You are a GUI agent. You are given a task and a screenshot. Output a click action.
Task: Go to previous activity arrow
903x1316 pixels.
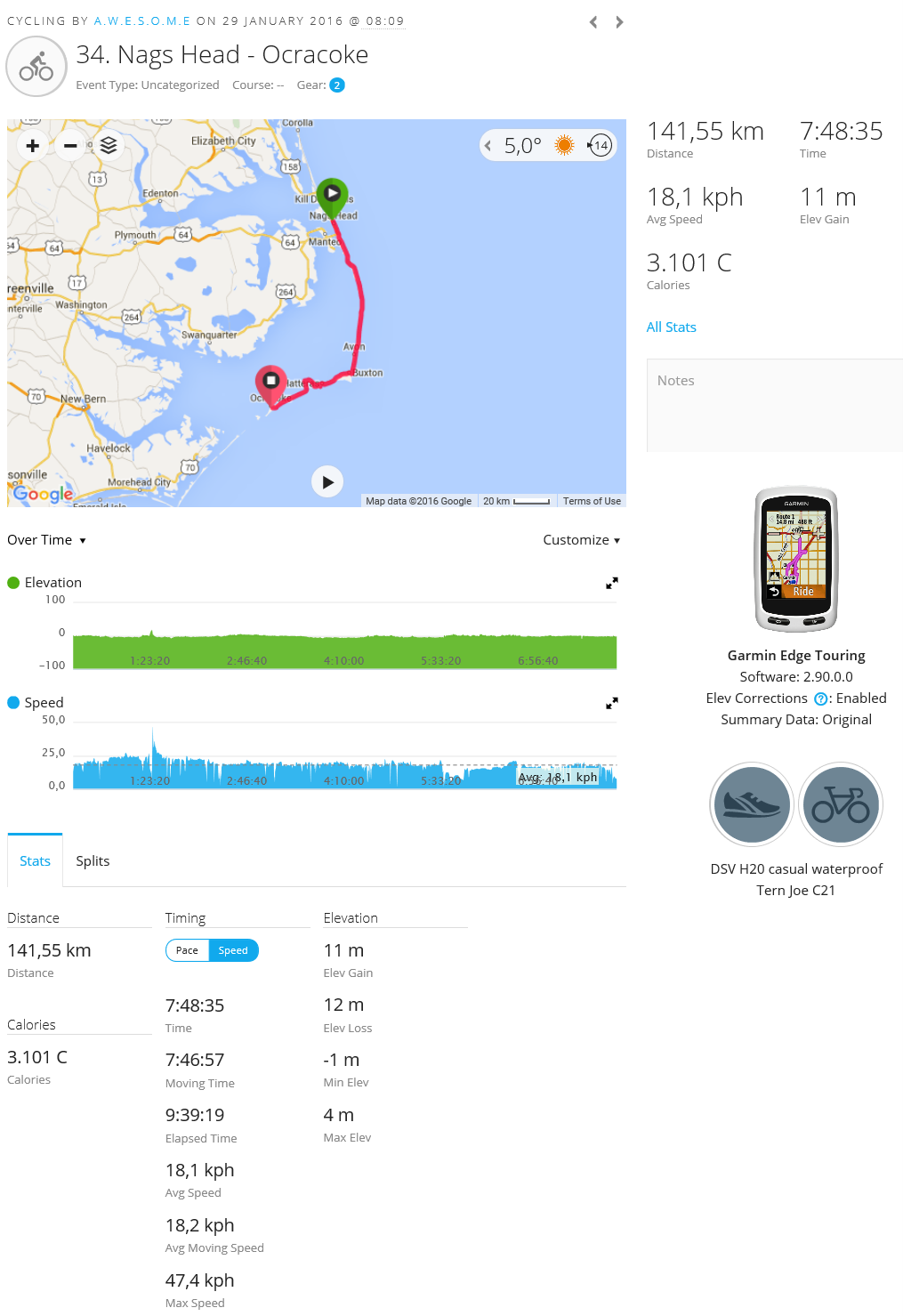593,22
